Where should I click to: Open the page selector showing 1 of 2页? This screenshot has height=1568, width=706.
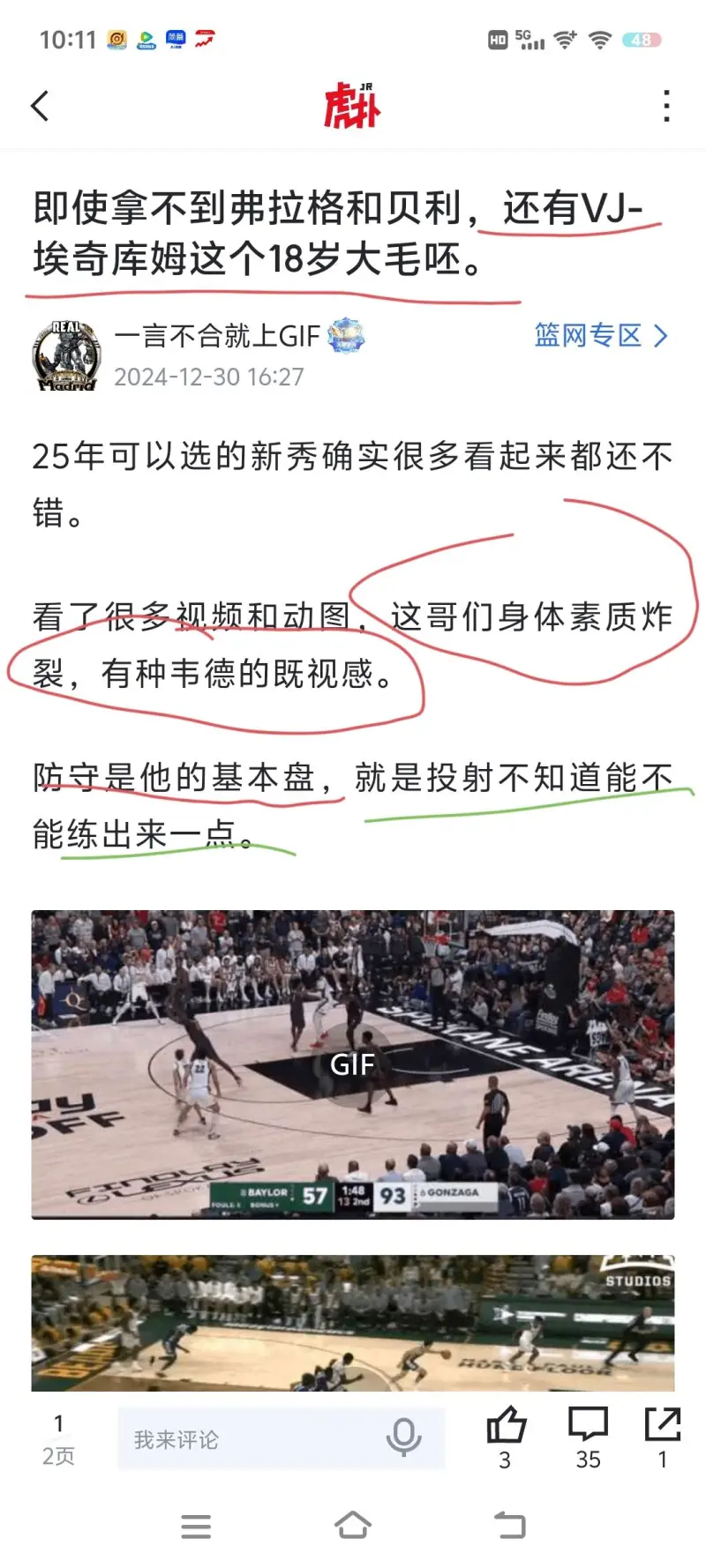(58, 1439)
